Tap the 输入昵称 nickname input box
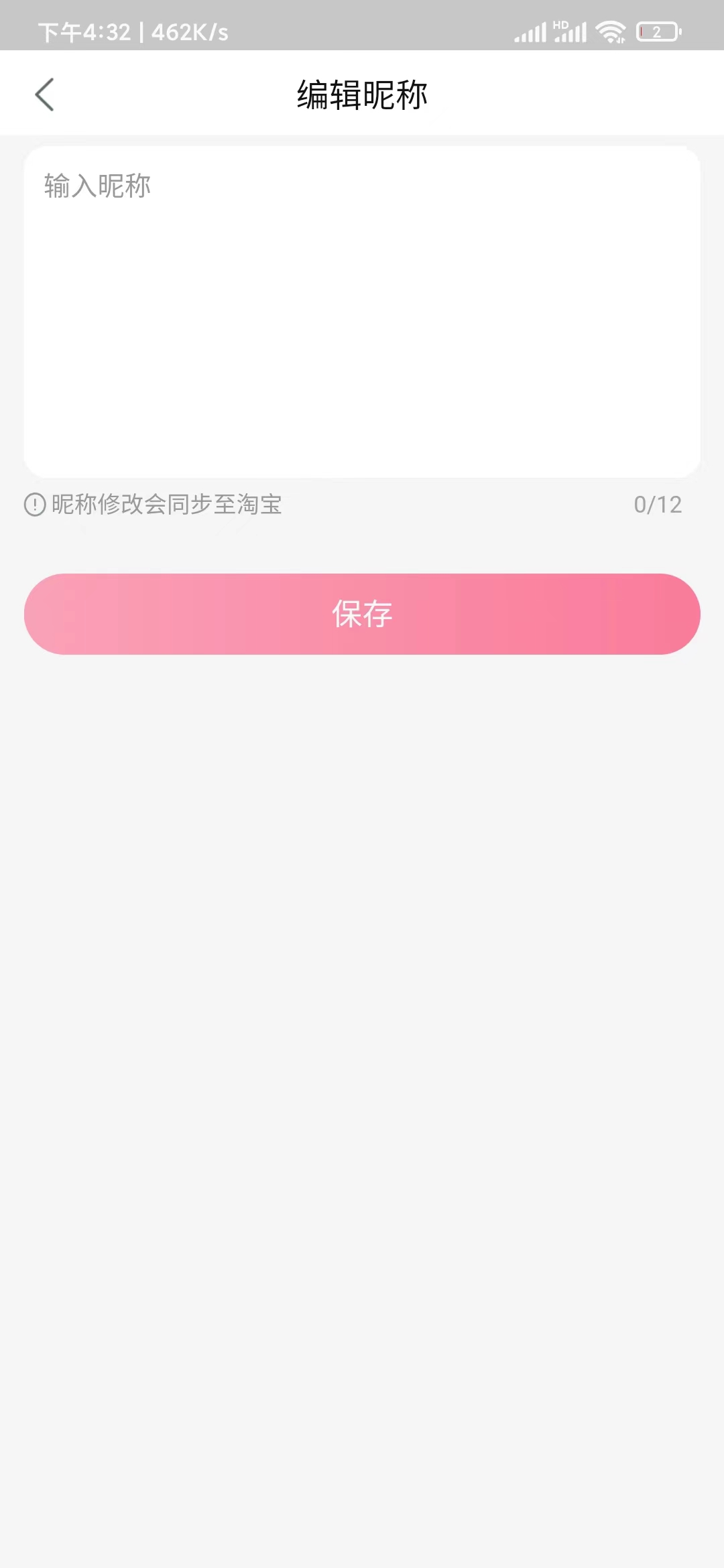Screen dimensions: 724x1568 click(x=362, y=308)
